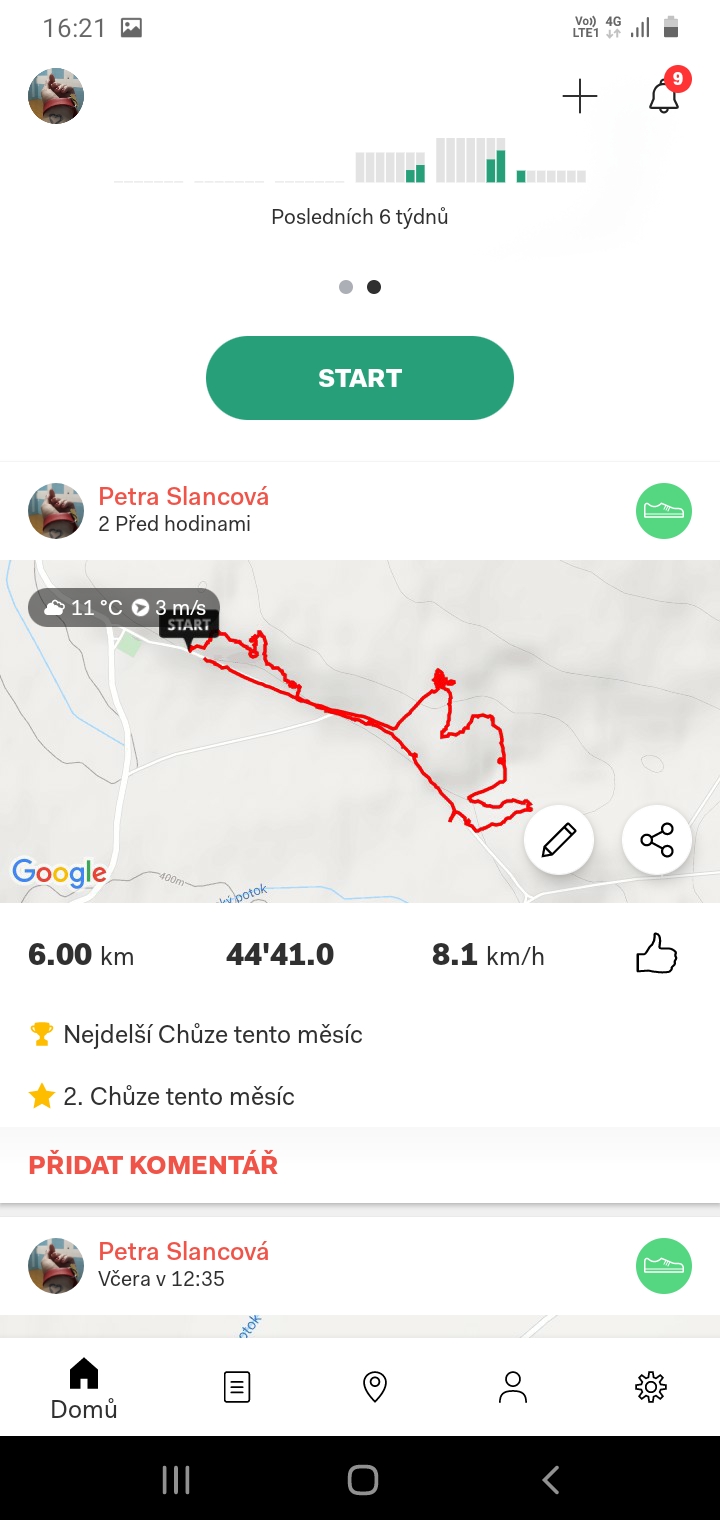Image resolution: width=720 pixels, height=1520 pixels.
Task: Select the first page indicator dot
Action: tap(346, 287)
